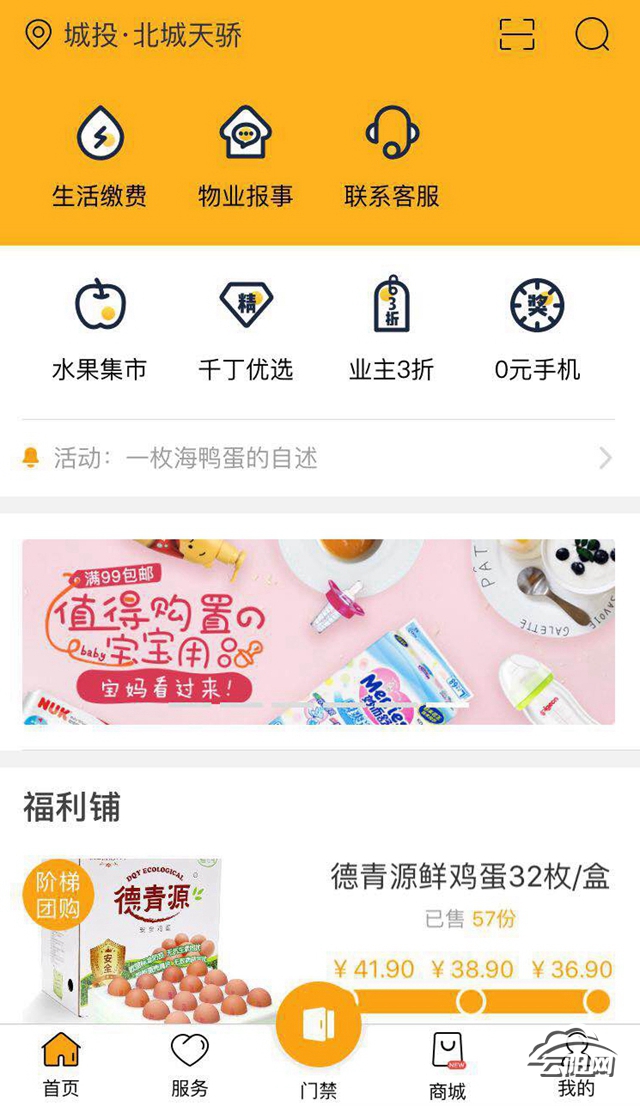Viewport: 640px width, 1106px height.
Task: Open activity notice 一枚海鸭蛋的自述
Action: pyautogui.click(x=318, y=458)
